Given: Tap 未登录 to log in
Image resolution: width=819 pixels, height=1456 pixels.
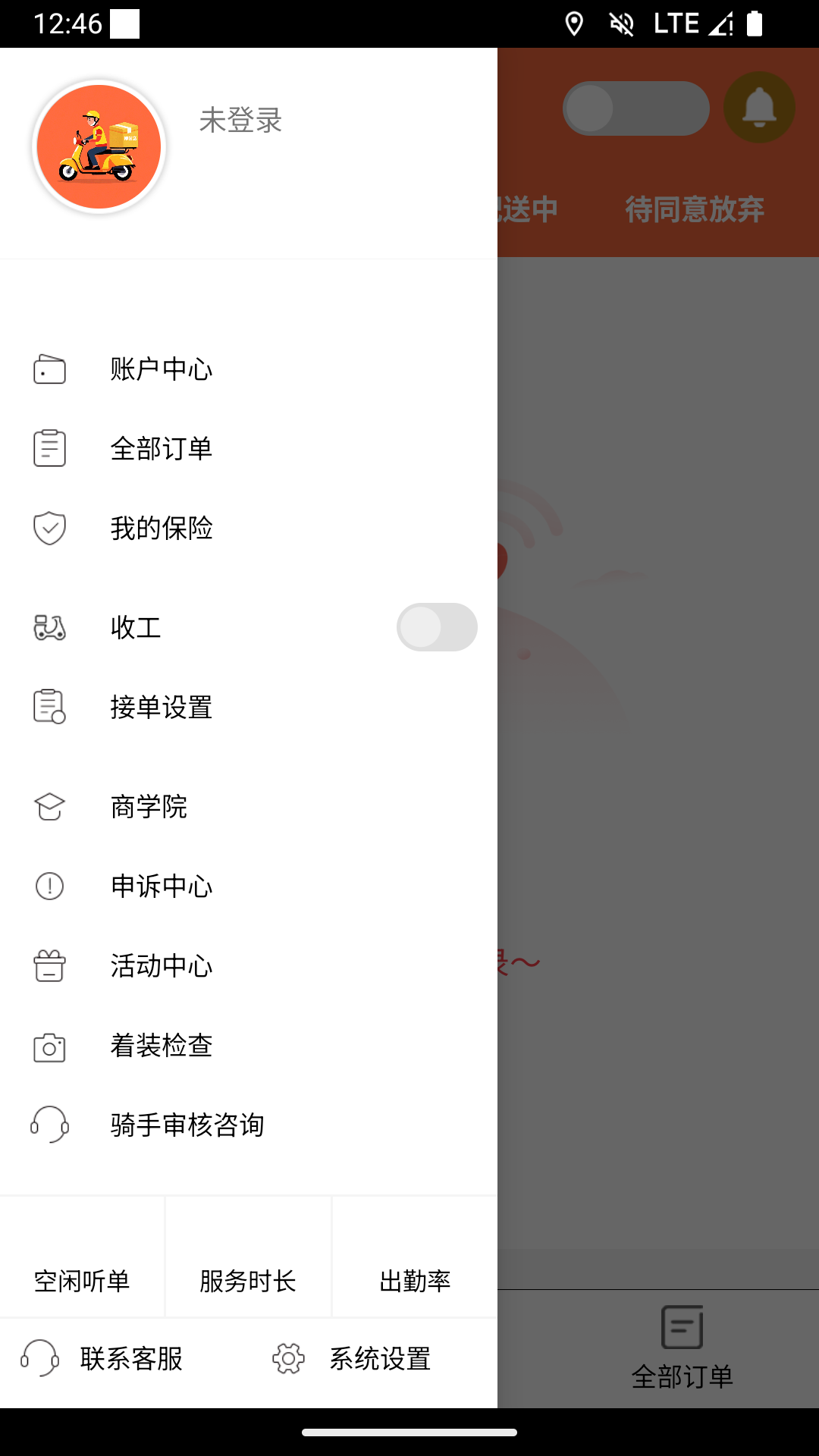Looking at the screenshot, I should (240, 121).
